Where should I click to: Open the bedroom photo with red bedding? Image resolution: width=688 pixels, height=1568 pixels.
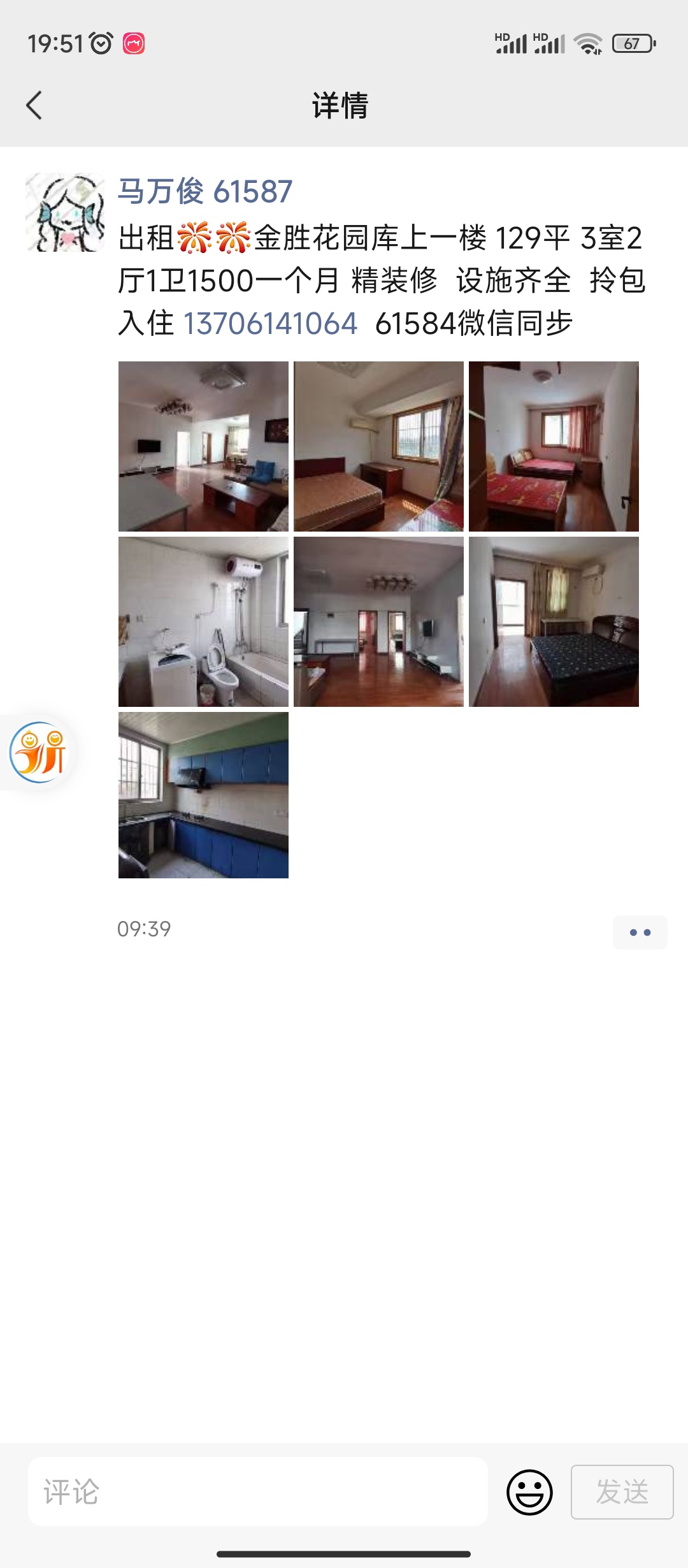tap(554, 446)
